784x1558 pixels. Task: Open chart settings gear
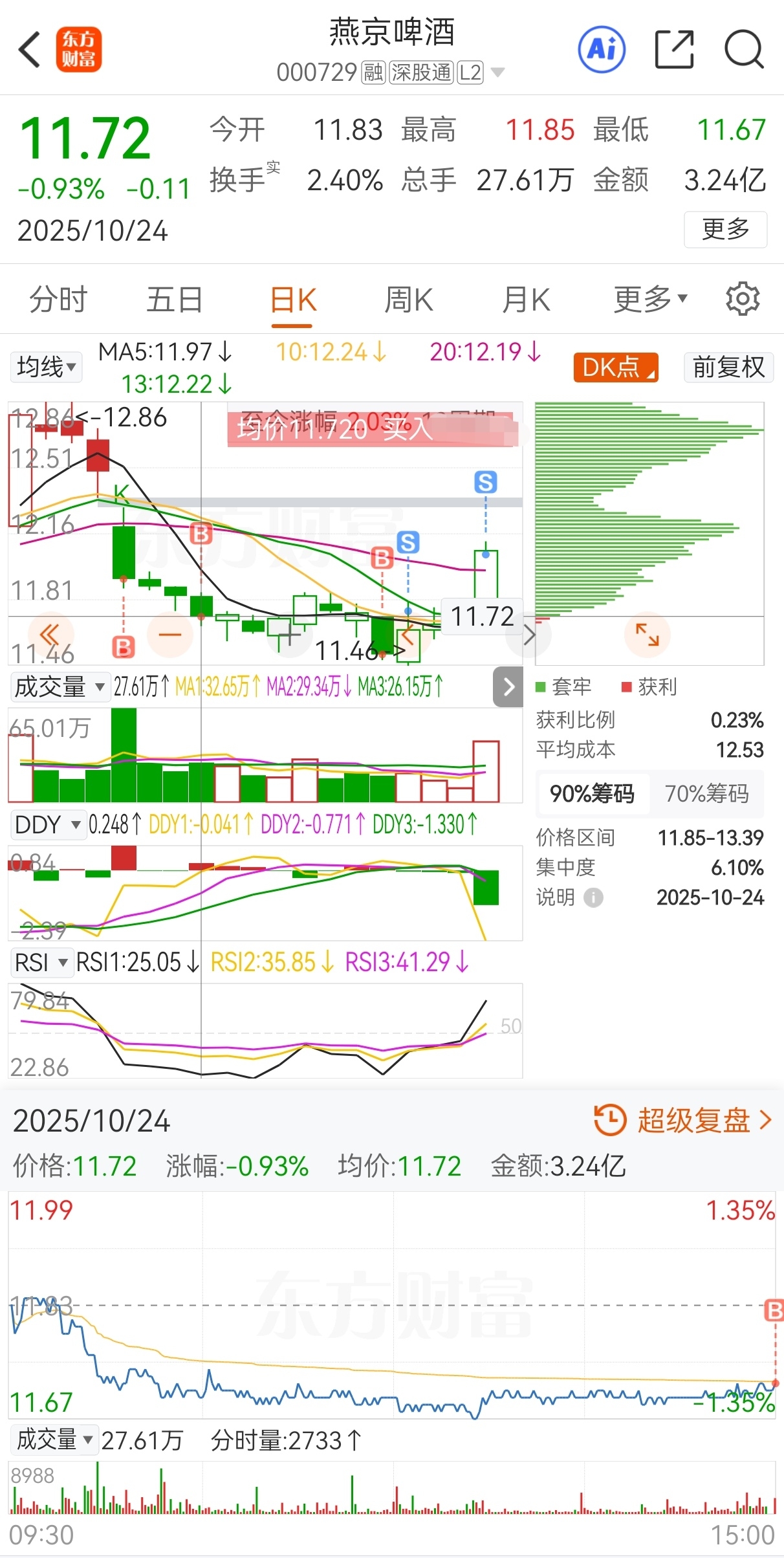pos(743,299)
